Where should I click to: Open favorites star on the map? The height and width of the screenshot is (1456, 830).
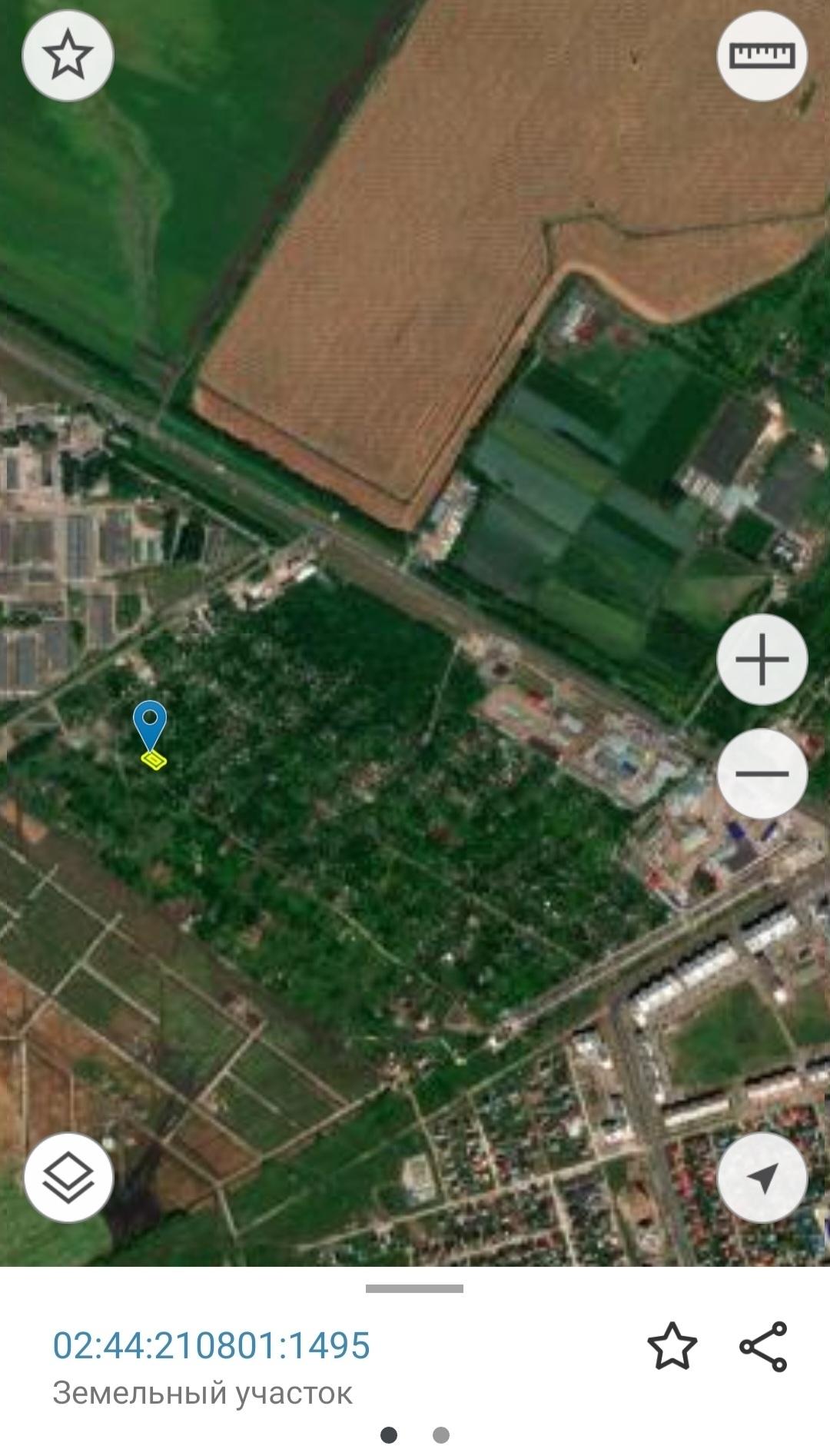(x=68, y=55)
